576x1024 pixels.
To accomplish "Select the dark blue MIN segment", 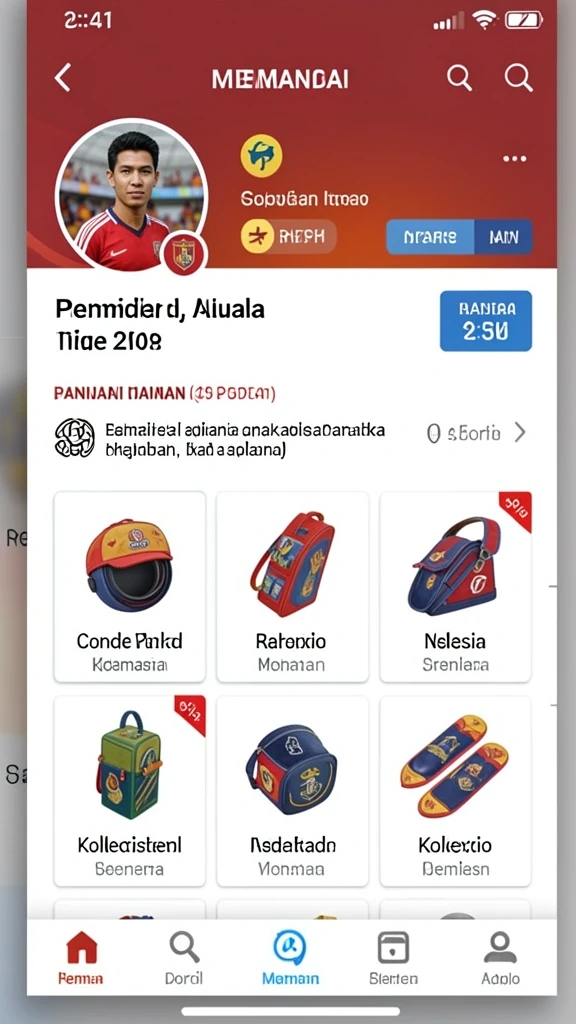I will (503, 236).
